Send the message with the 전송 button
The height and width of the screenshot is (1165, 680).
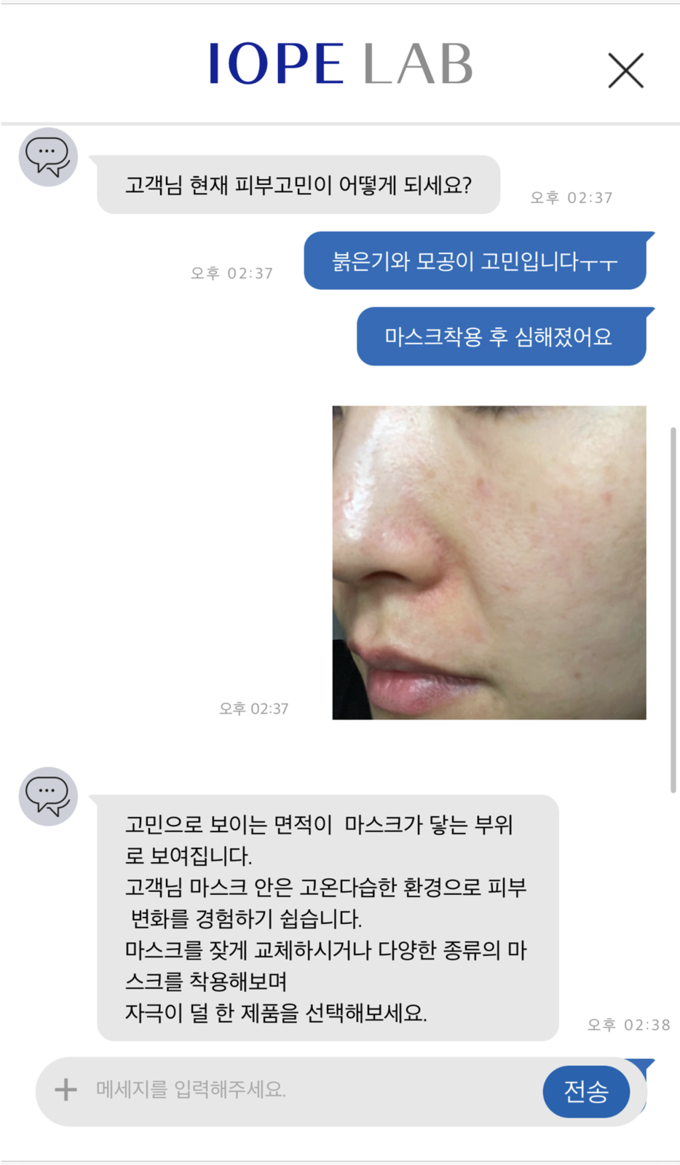pyautogui.click(x=586, y=1091)
